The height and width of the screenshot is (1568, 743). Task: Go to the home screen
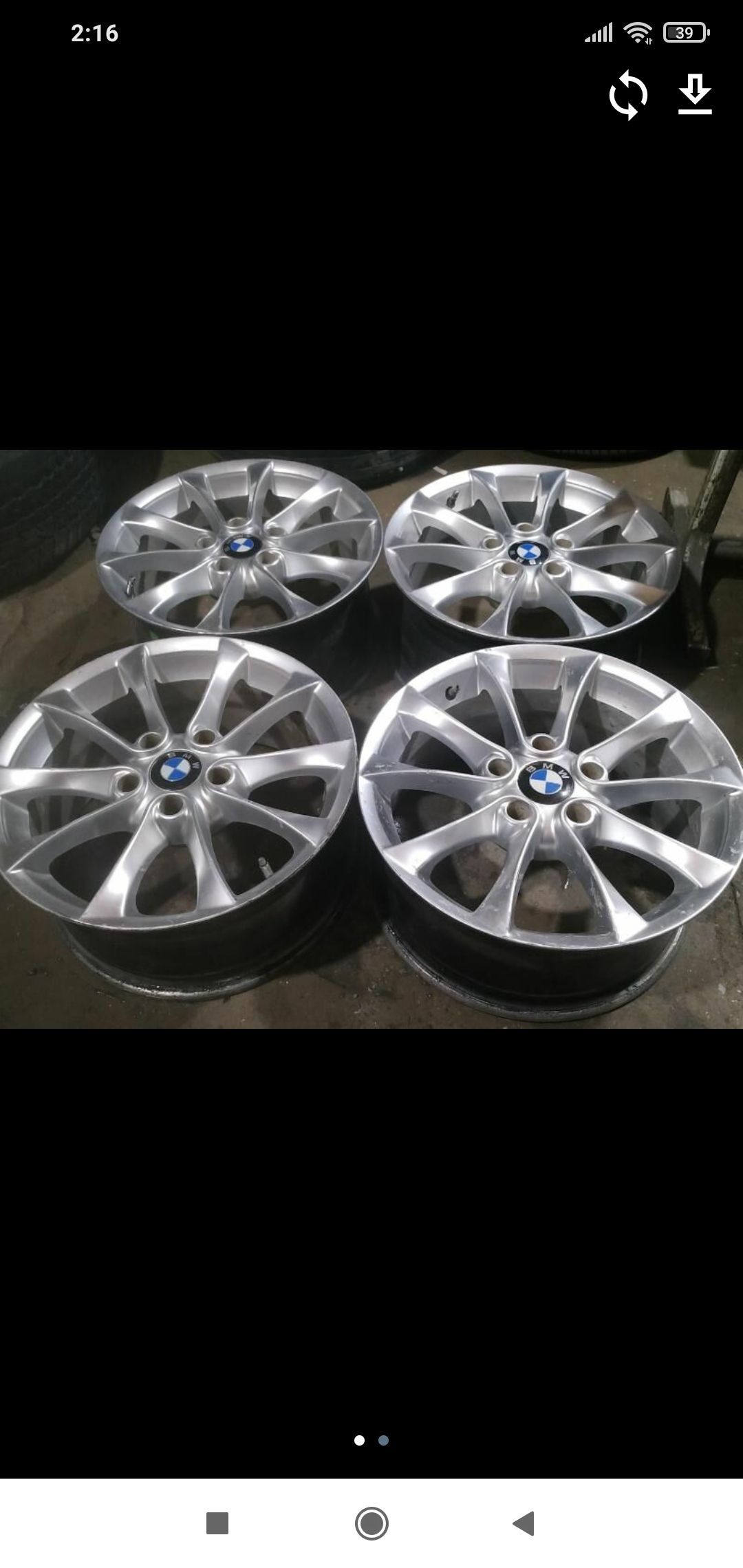[371, 1523]
